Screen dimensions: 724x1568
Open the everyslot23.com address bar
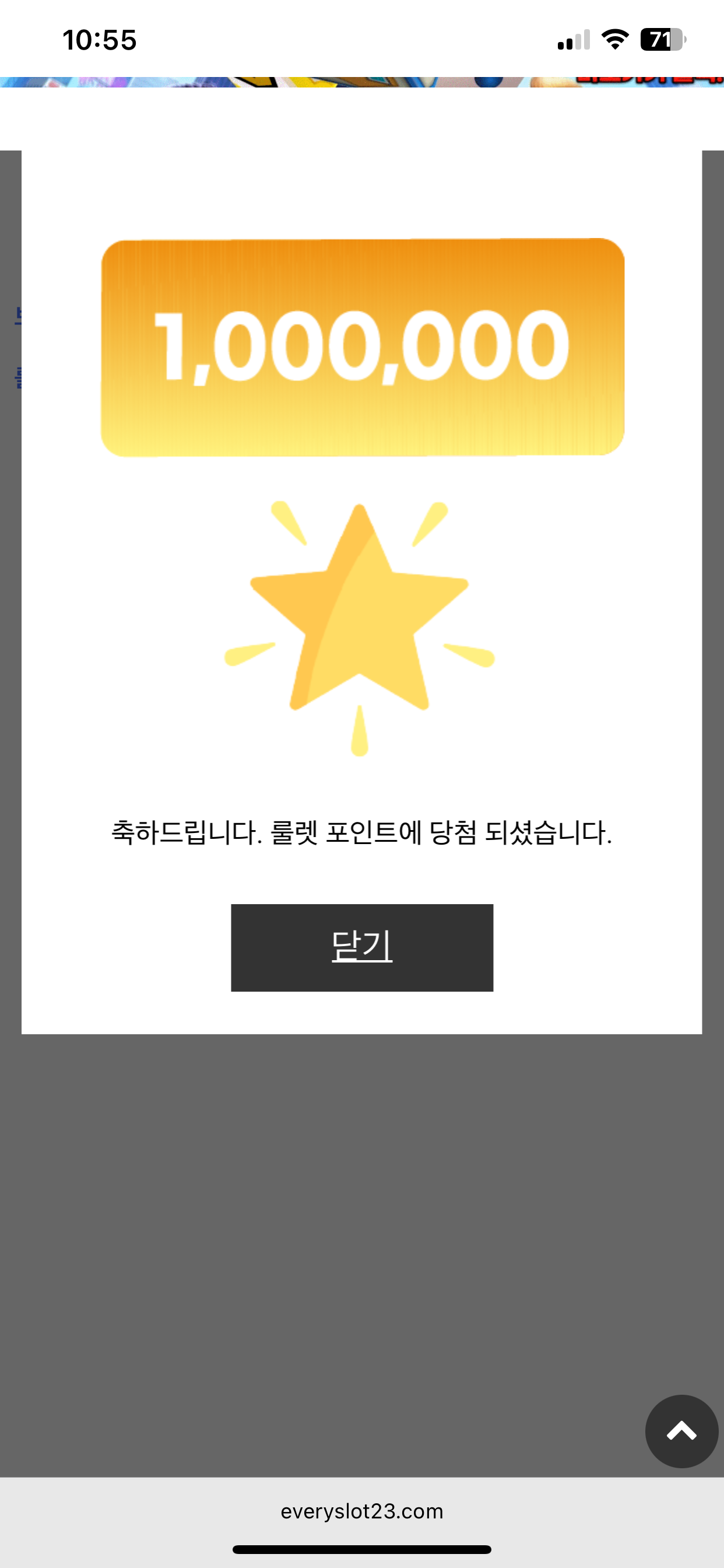pyautogui.click(x=361, y=1511)
